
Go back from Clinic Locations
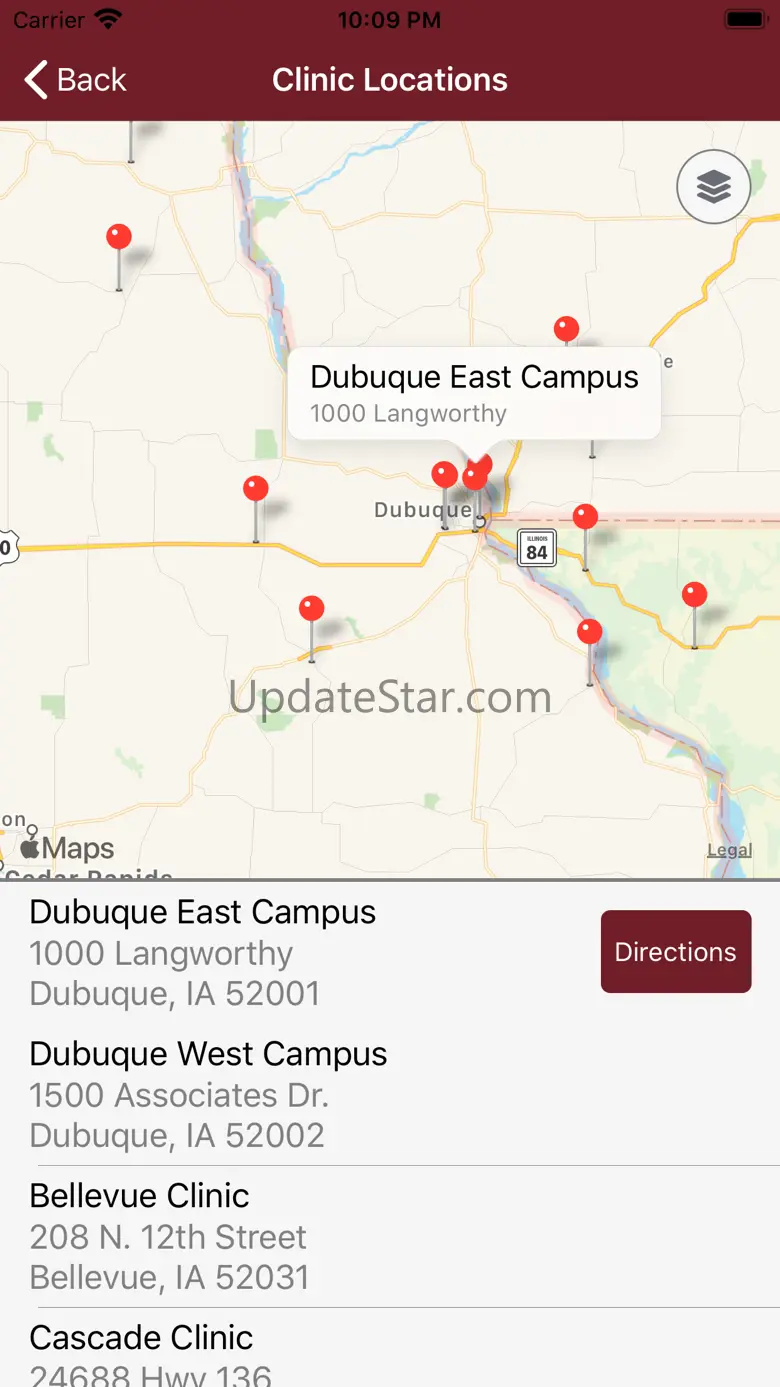pyautogui.click(x=76, y=80)
